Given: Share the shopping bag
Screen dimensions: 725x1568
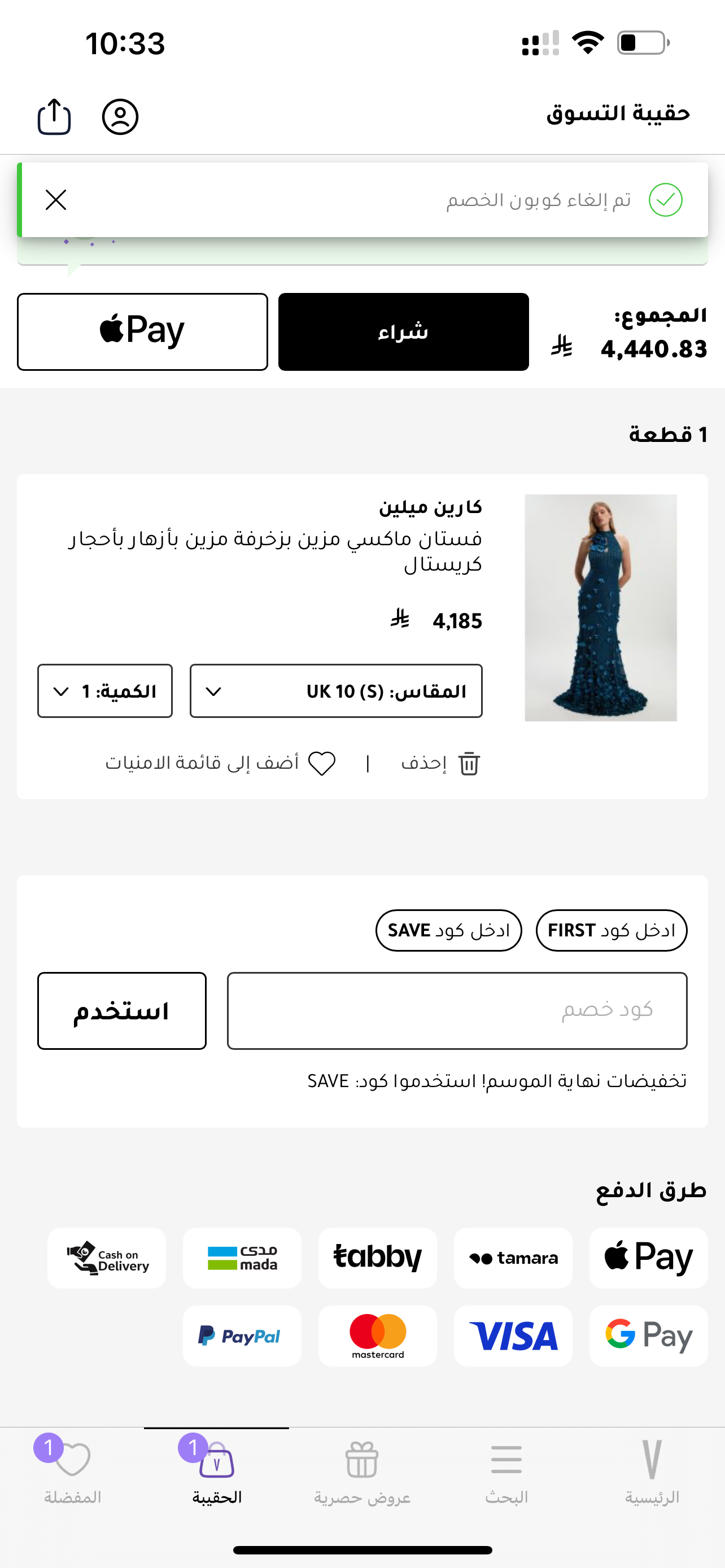Looking at the screenshot, I should point(54,116).
